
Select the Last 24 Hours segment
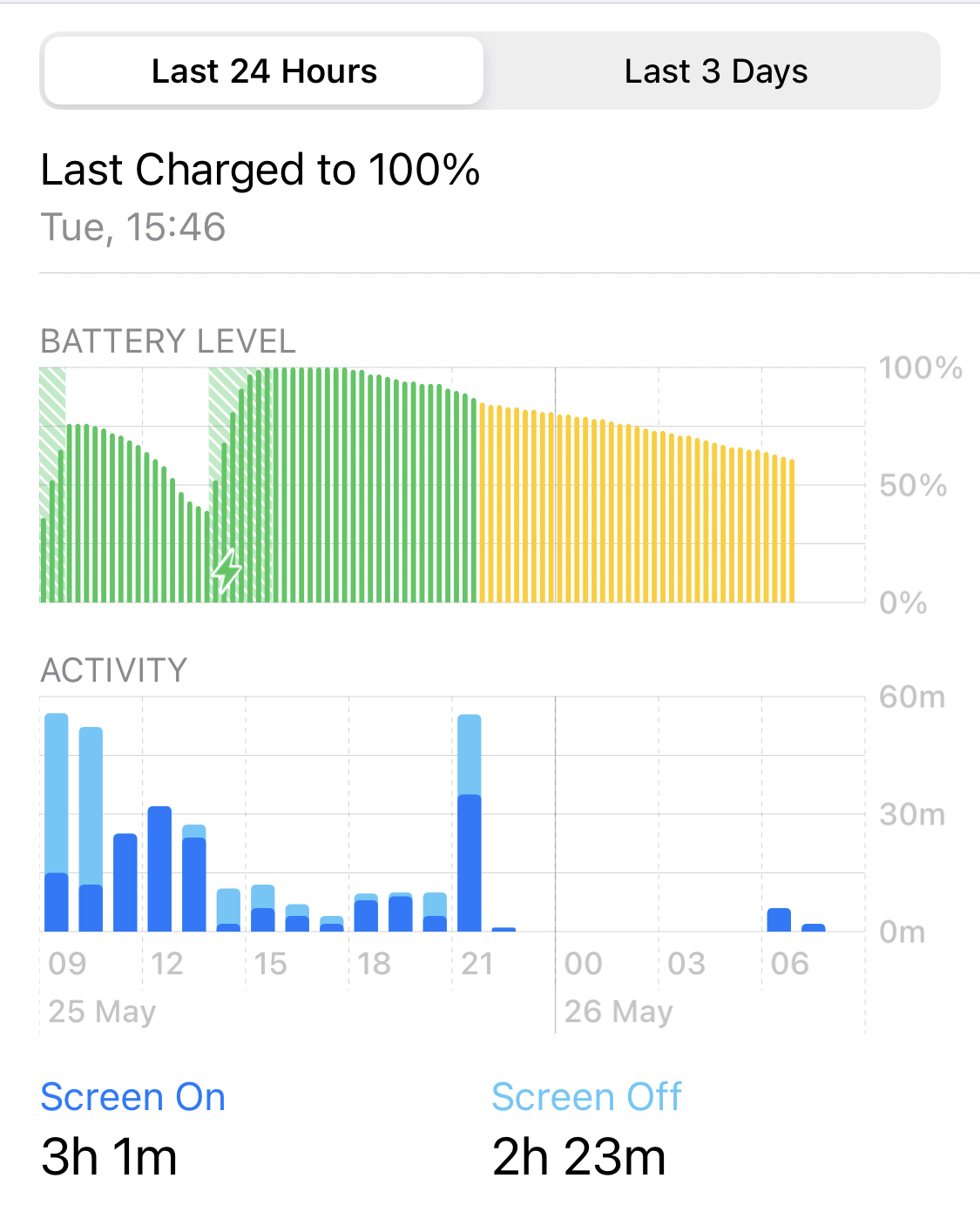pos(264,71)
